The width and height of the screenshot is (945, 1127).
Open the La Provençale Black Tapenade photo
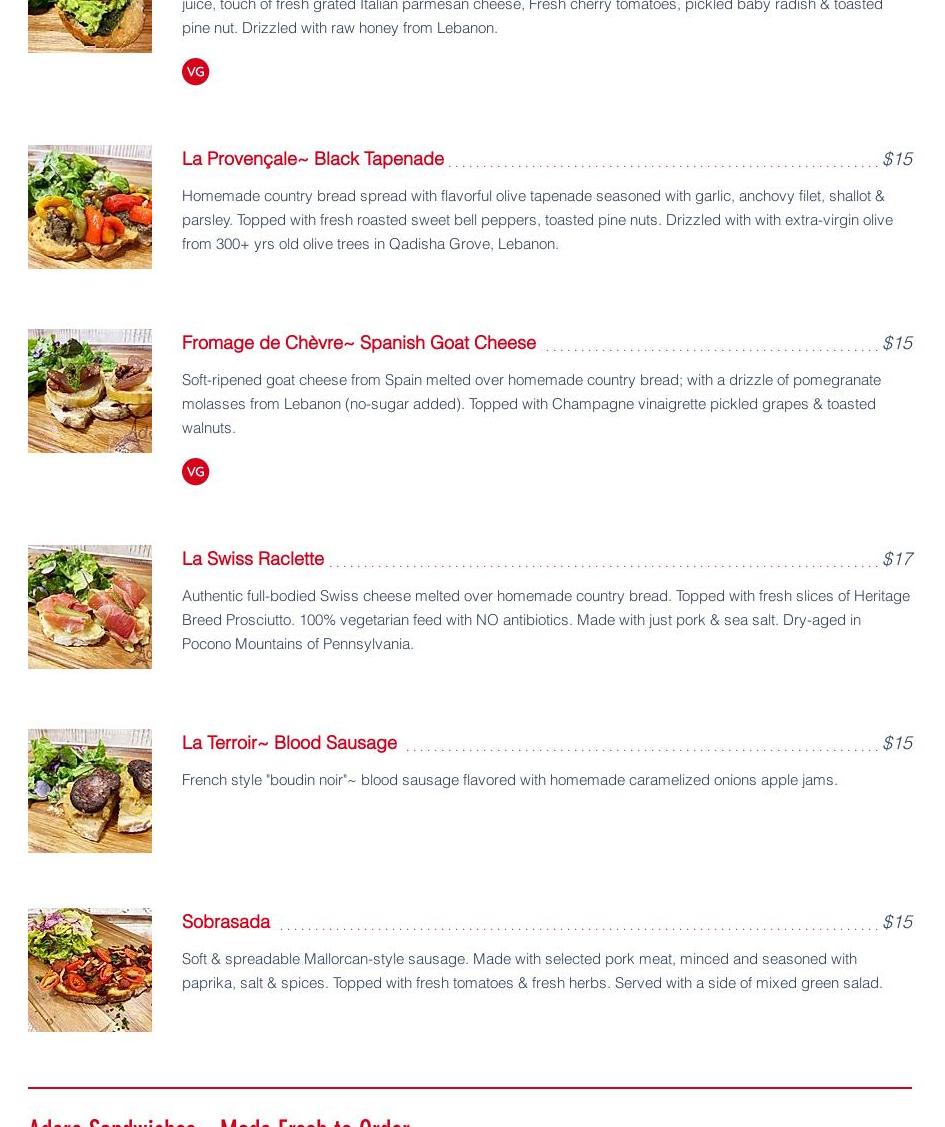(x=90, y=207)
